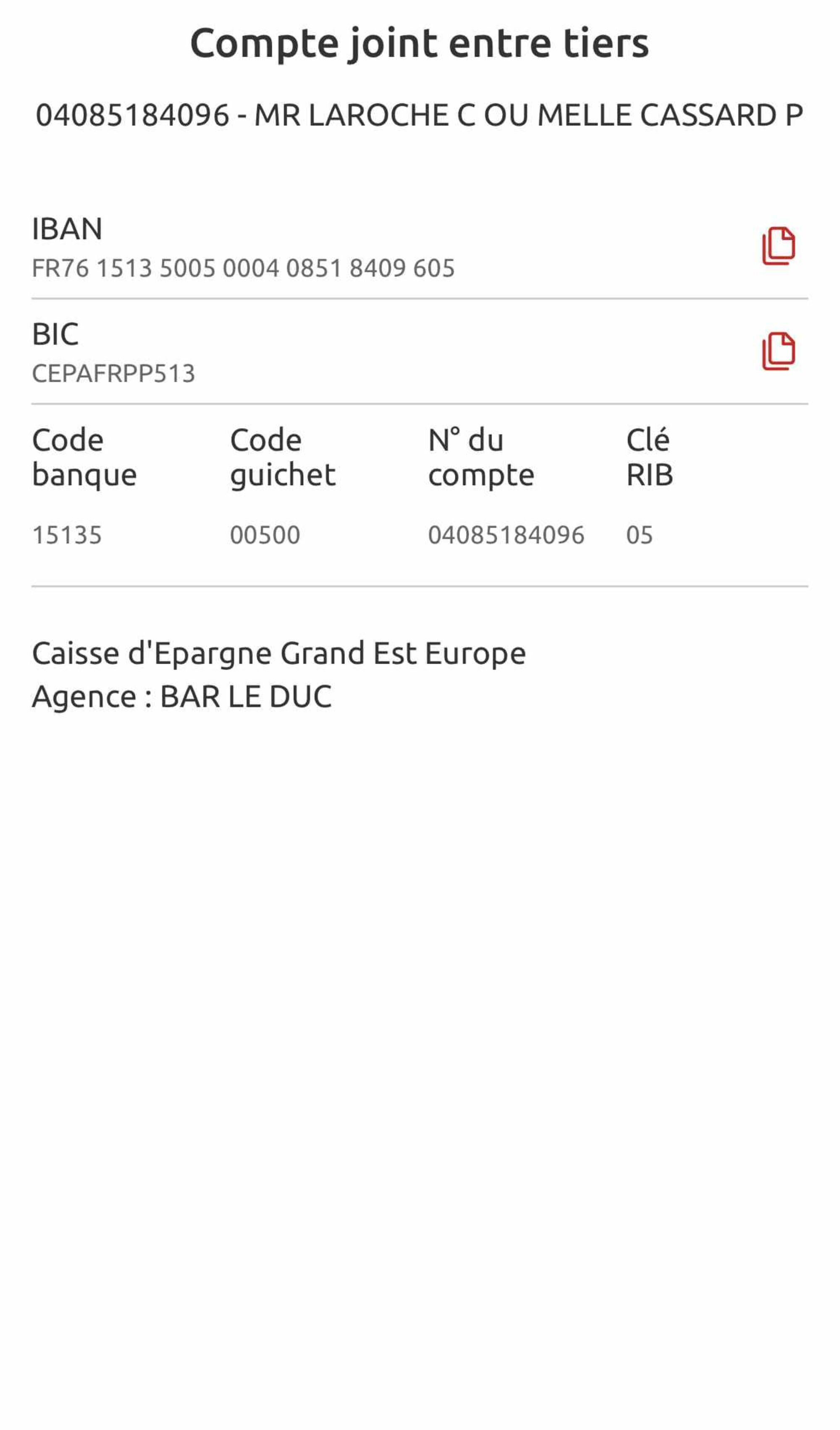Copy the IBAN number

[778, 246]
